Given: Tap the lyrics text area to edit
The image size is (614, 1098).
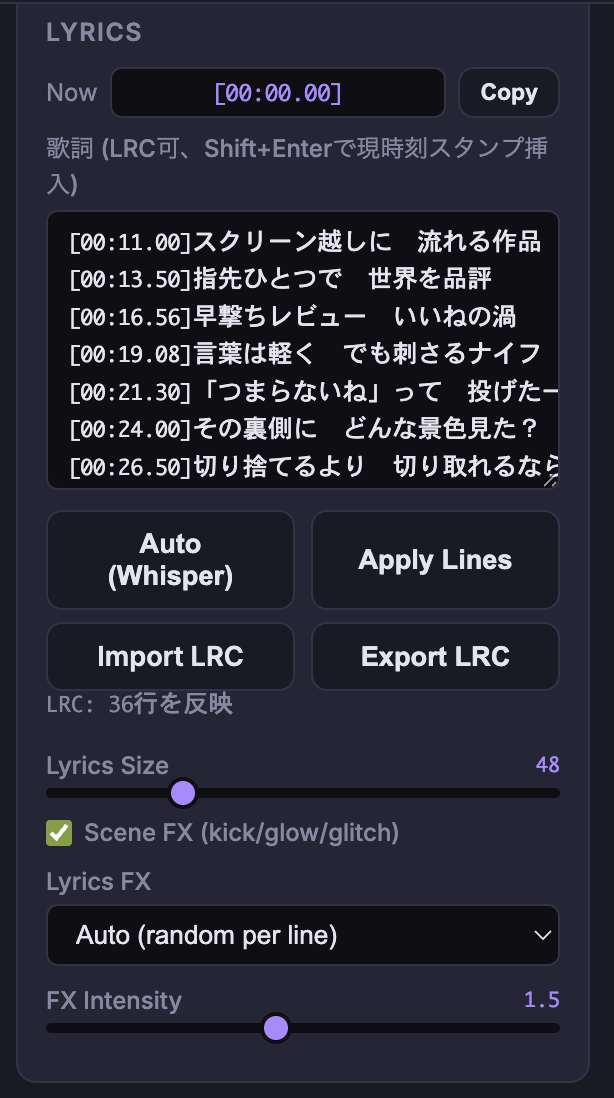Looking at the screenshot, I should (302, 350).
